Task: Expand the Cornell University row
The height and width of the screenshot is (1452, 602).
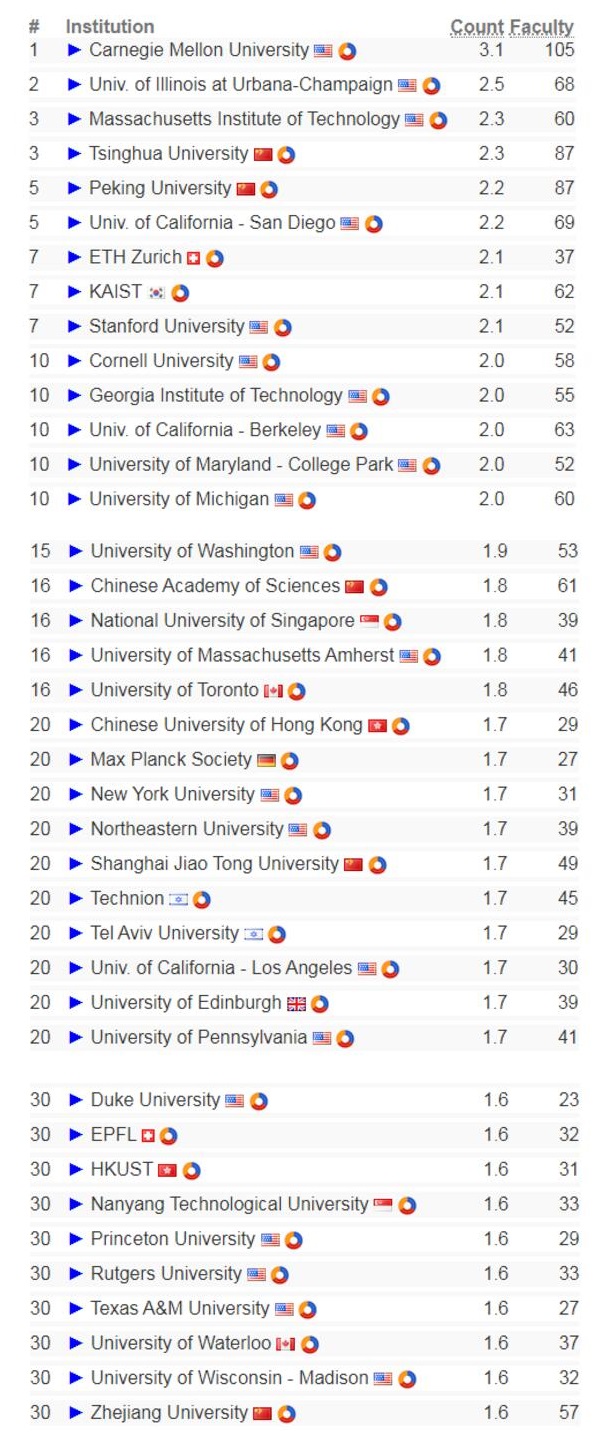Action: (75, 361)
